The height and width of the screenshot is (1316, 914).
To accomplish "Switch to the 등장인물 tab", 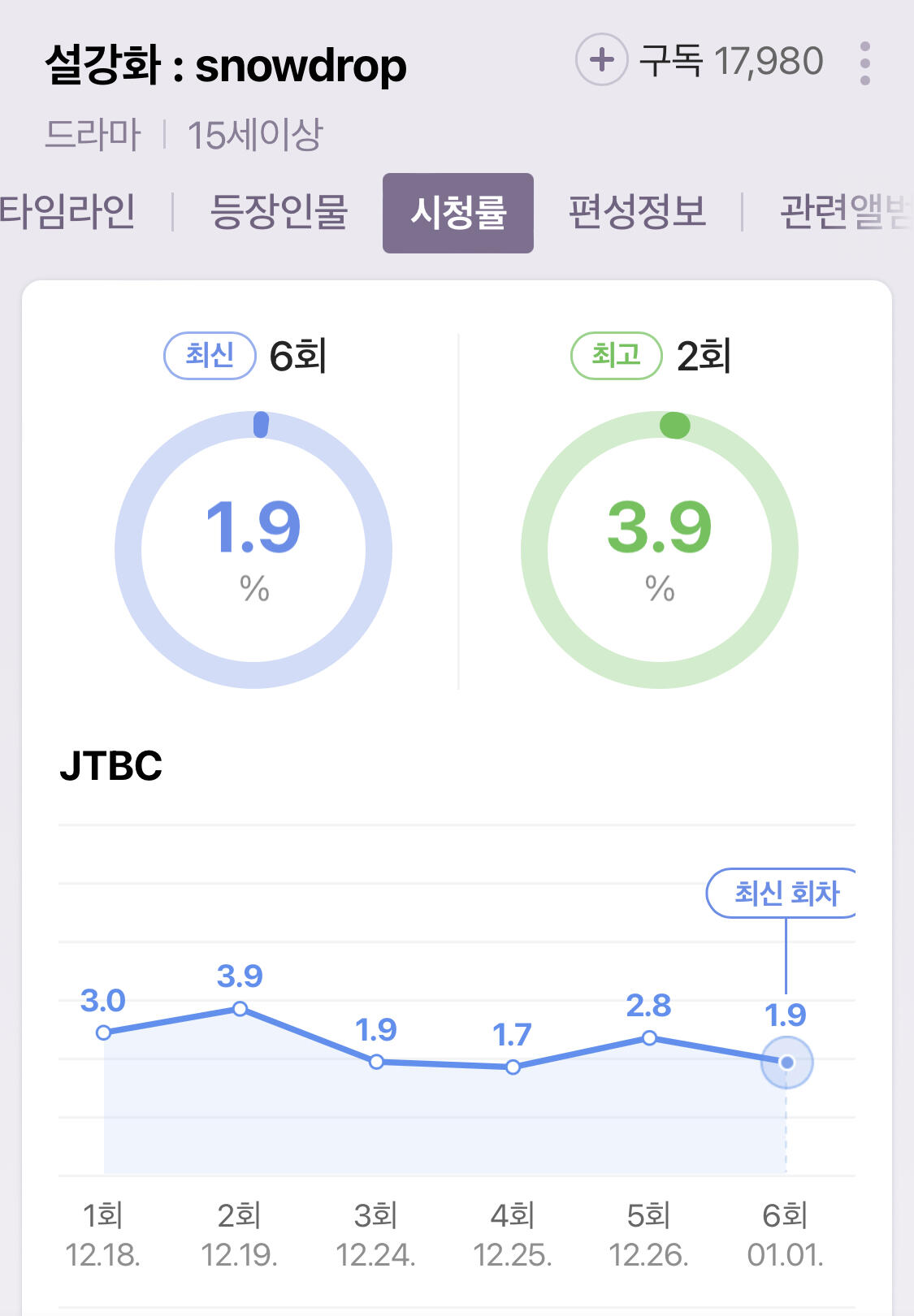I will coord(279,212).
